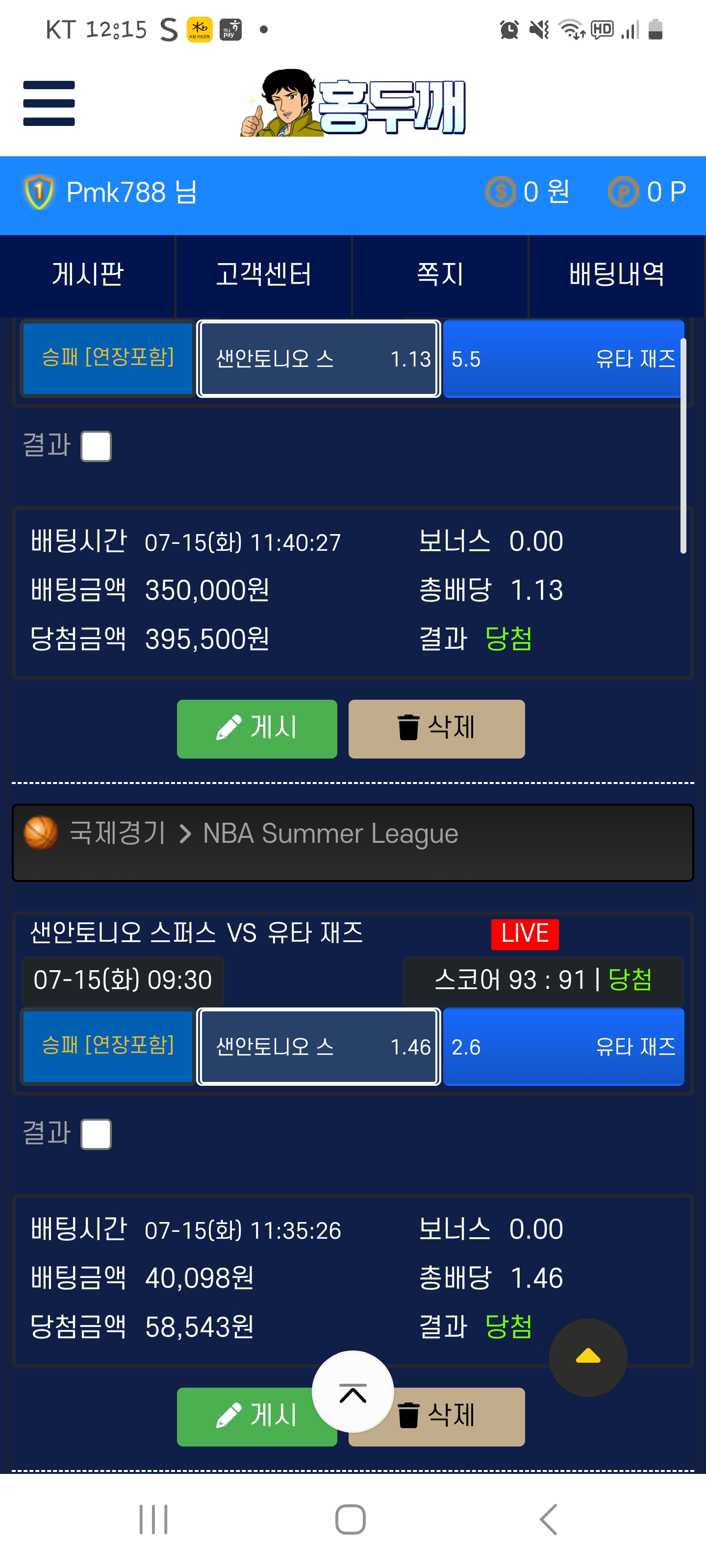Screen dimensions: 706x1568
Task: Open recent apps from navigation bar
Action: coord(153,1519)
